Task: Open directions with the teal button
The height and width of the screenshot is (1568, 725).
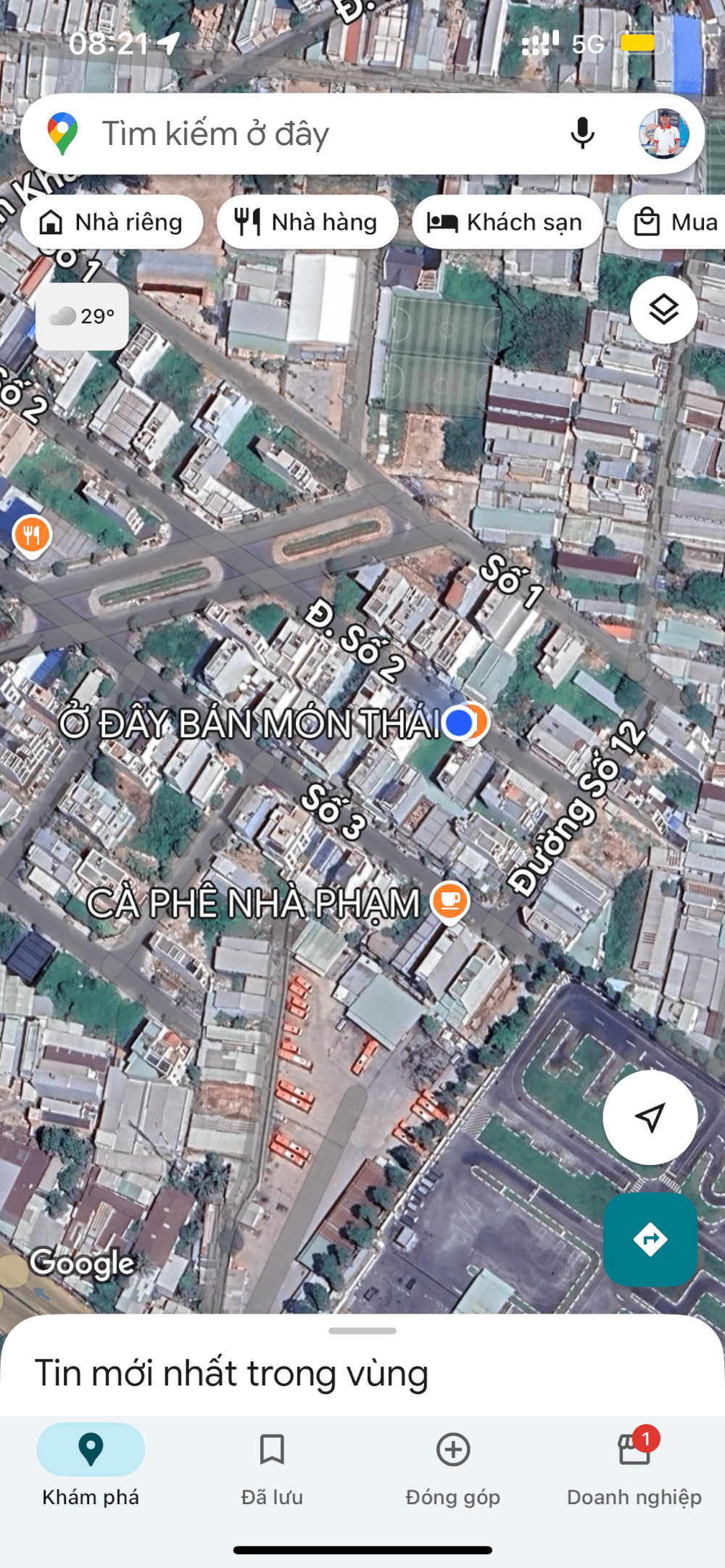Action: [x=650, y=1240]
